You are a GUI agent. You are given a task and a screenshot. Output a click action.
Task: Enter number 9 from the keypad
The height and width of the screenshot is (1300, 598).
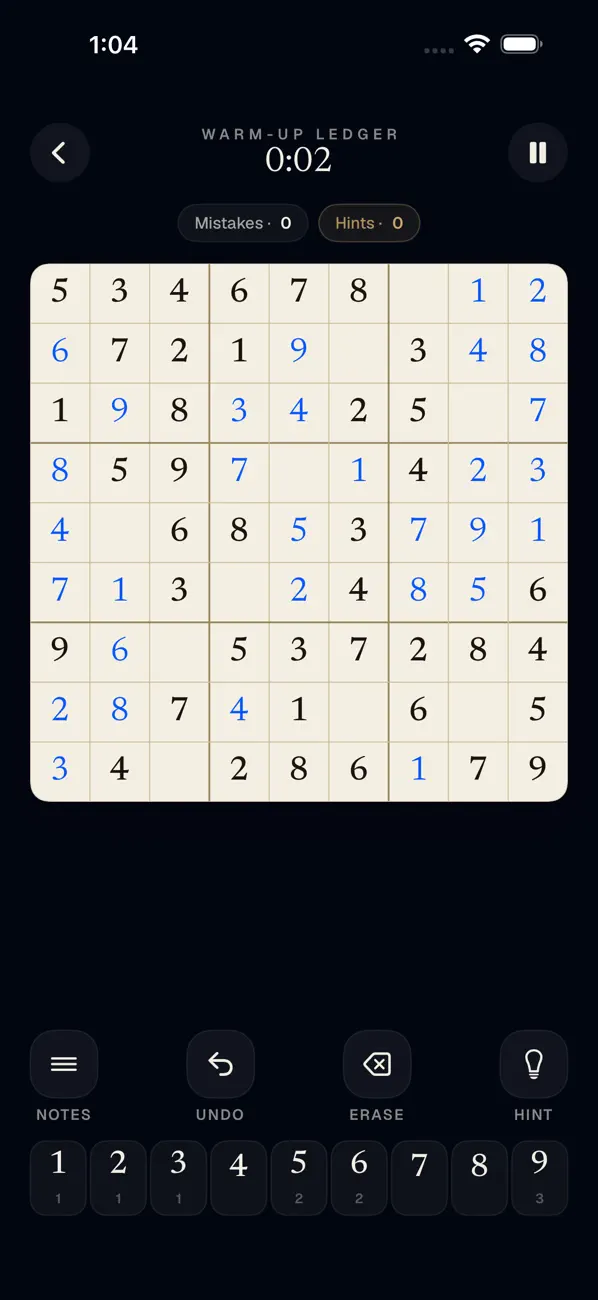(539, 1178)
